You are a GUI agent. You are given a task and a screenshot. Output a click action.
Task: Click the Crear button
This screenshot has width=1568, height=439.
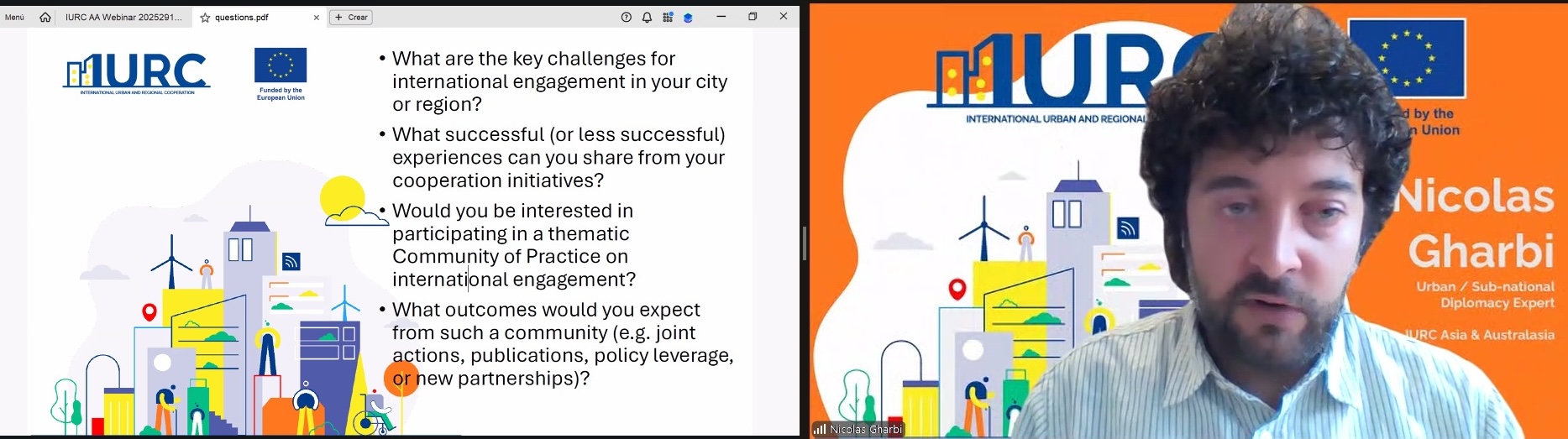tap(351, 17)
